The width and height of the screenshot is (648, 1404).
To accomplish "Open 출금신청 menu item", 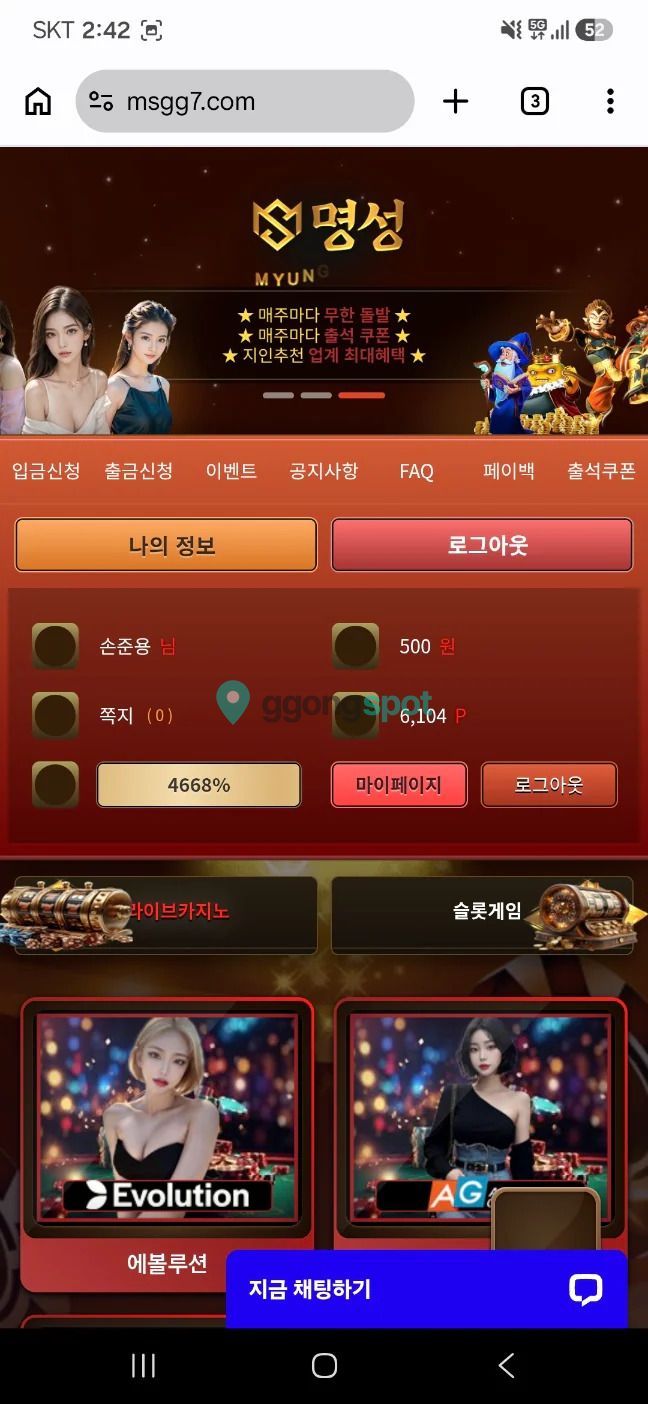I will (139, 471).
